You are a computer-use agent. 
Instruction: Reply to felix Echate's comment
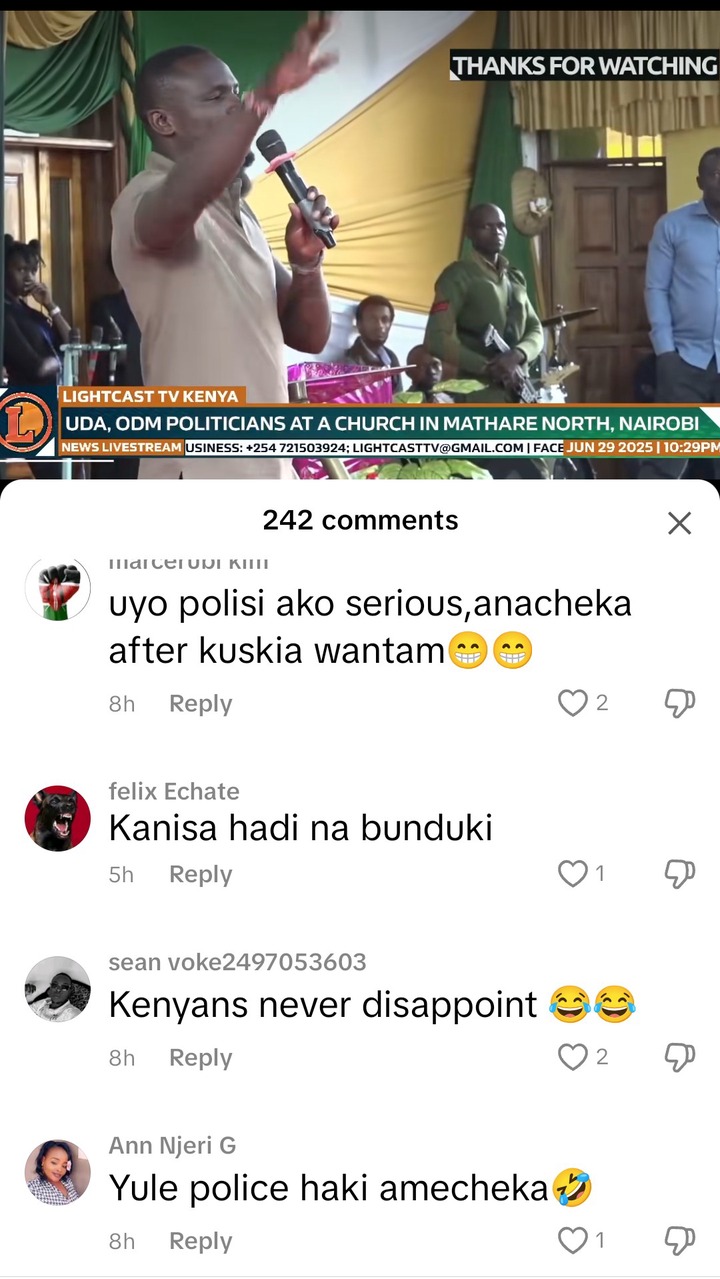200,875
